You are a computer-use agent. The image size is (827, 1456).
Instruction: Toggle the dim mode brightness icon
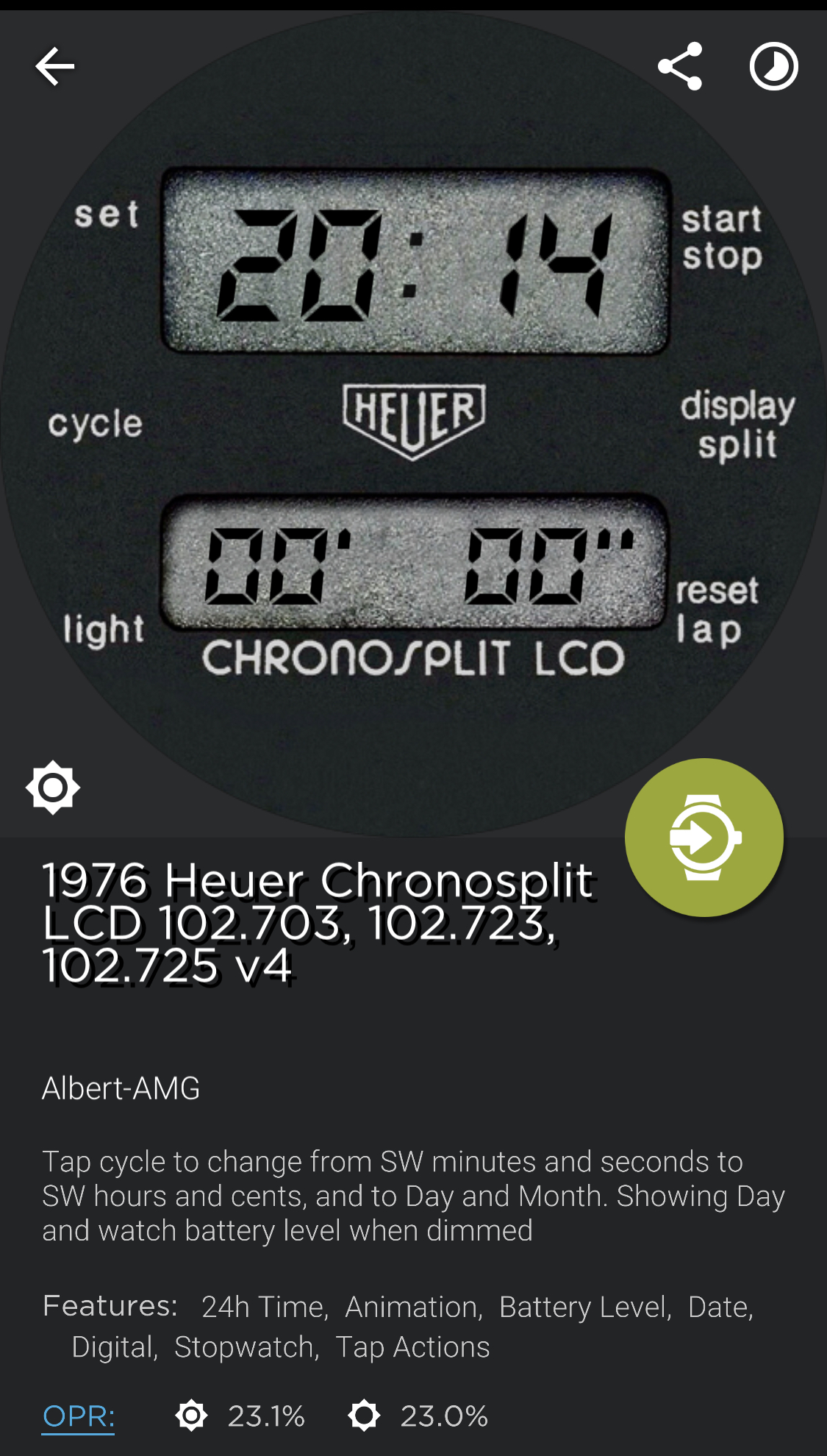coord(53,788)
